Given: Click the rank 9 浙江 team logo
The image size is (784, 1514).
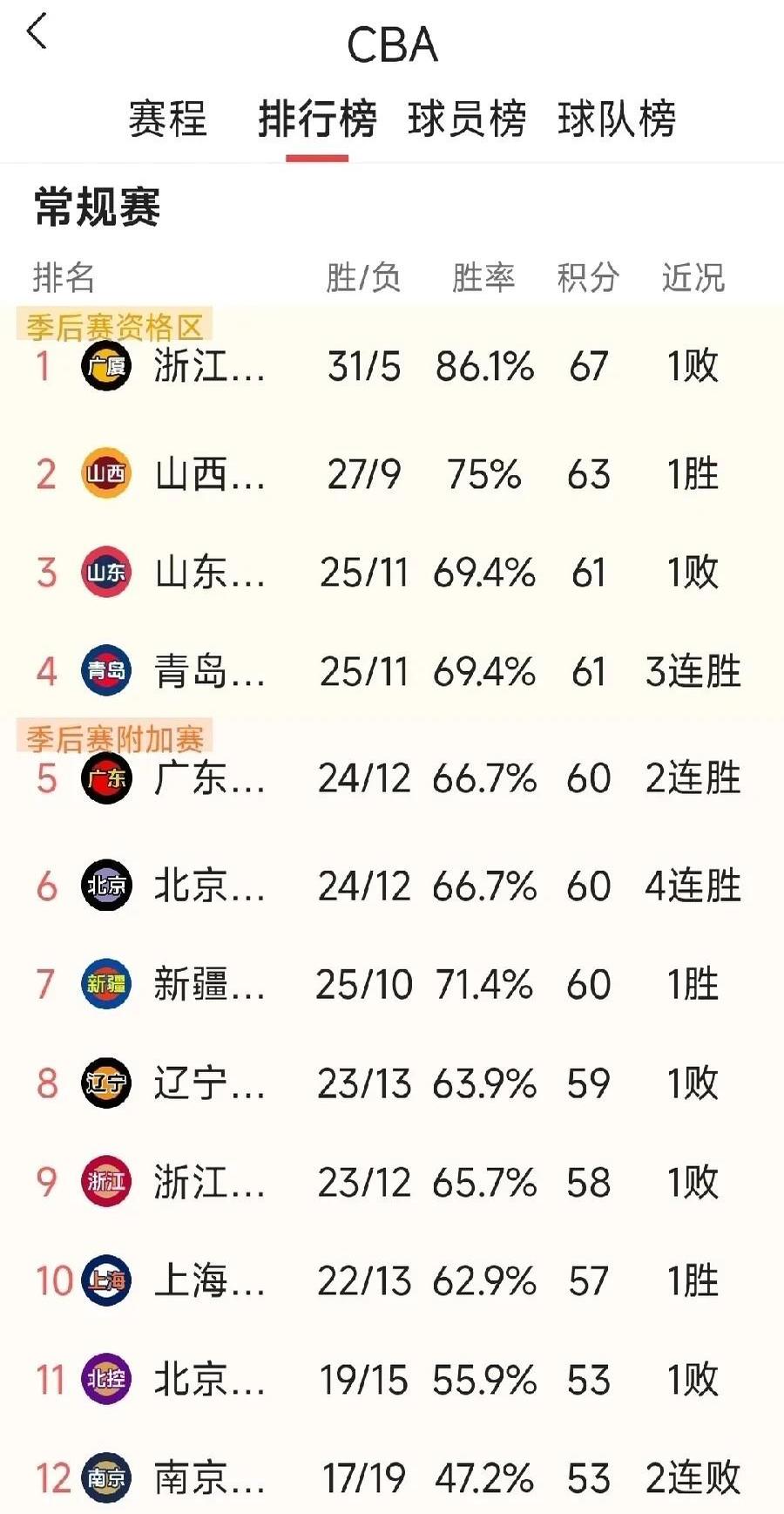Looking at the screenshot, I should [105, 1182].
